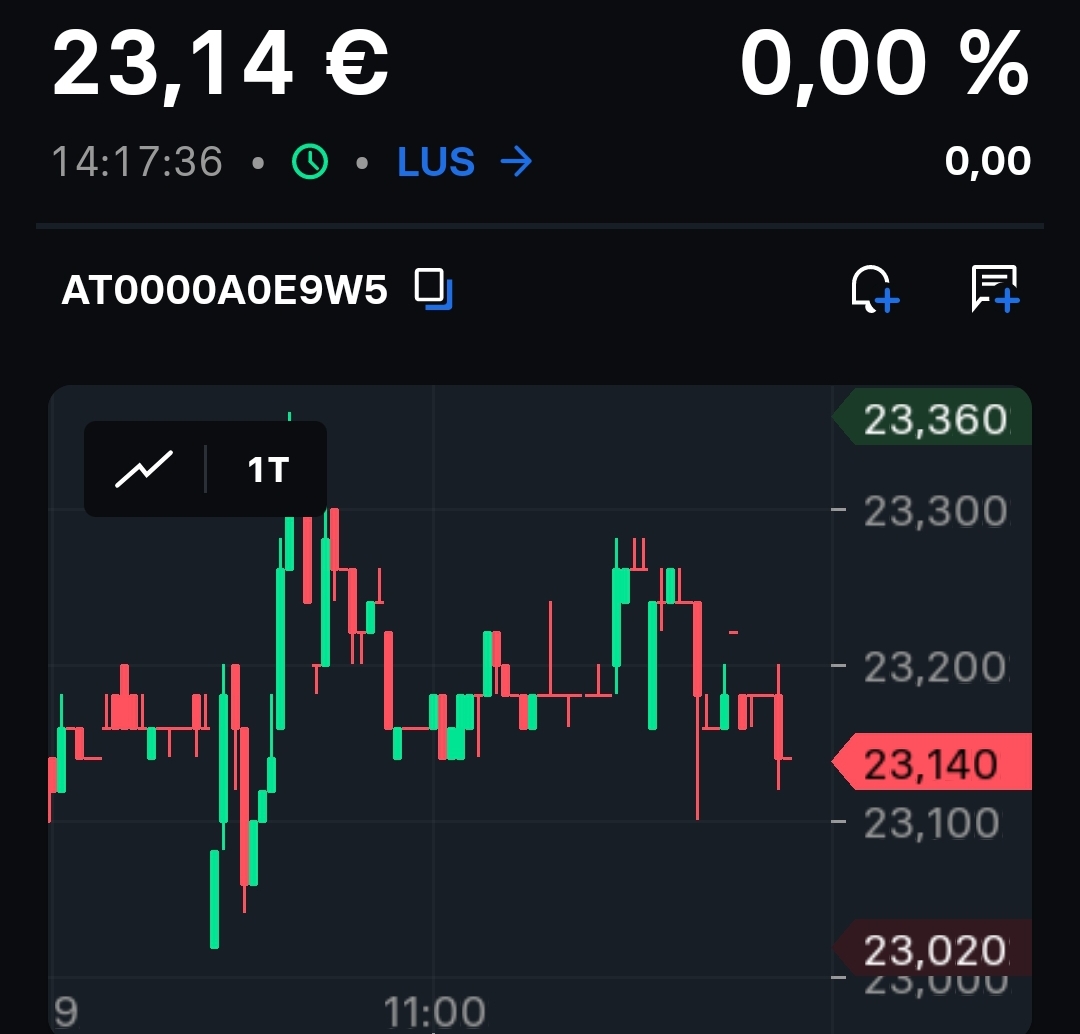
Task: Add a note with the comment-plus icon
Action: point(994,289)
